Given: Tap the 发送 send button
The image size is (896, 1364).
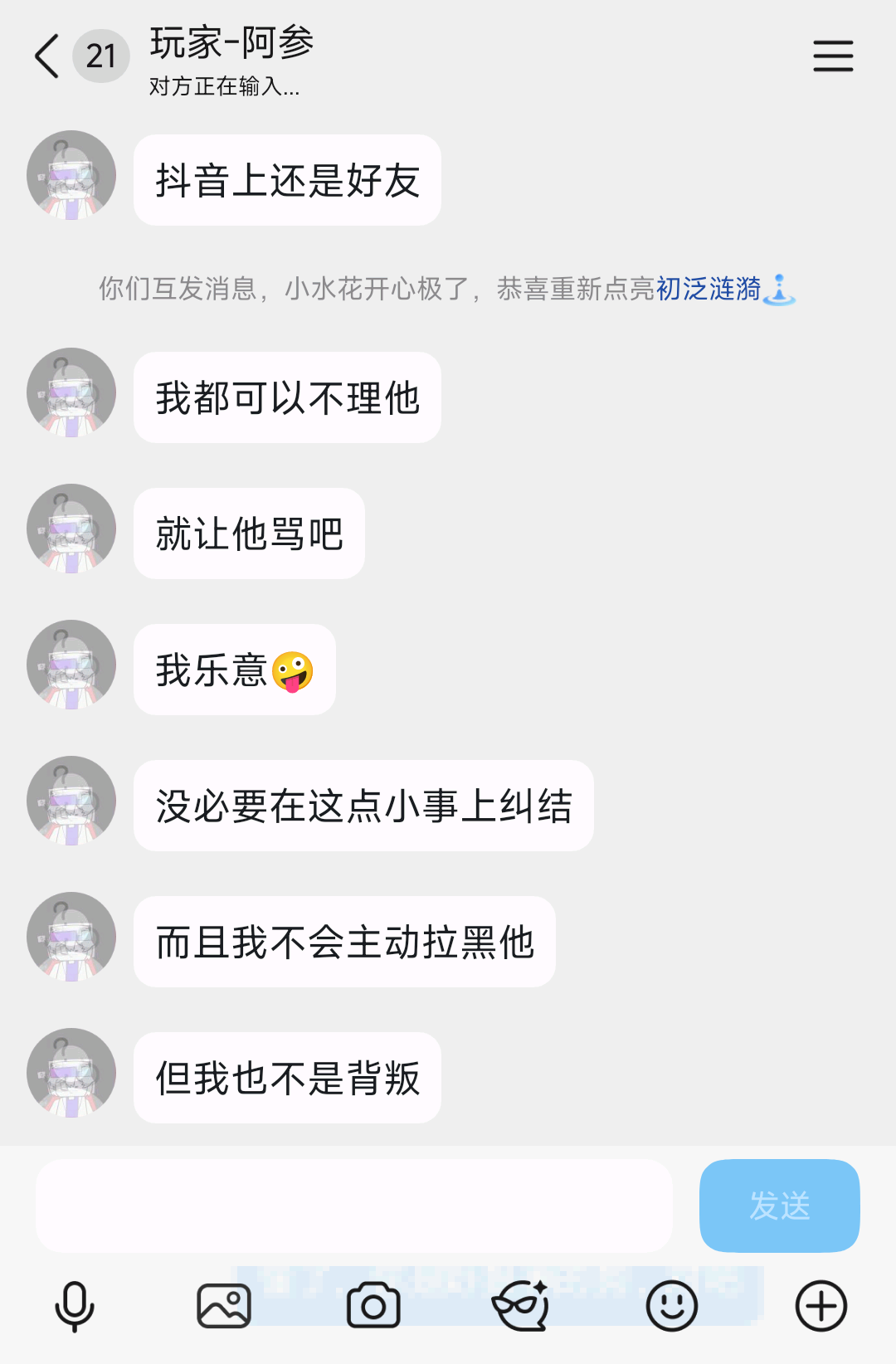Looking at the screenshot, I should [779, 1206].
